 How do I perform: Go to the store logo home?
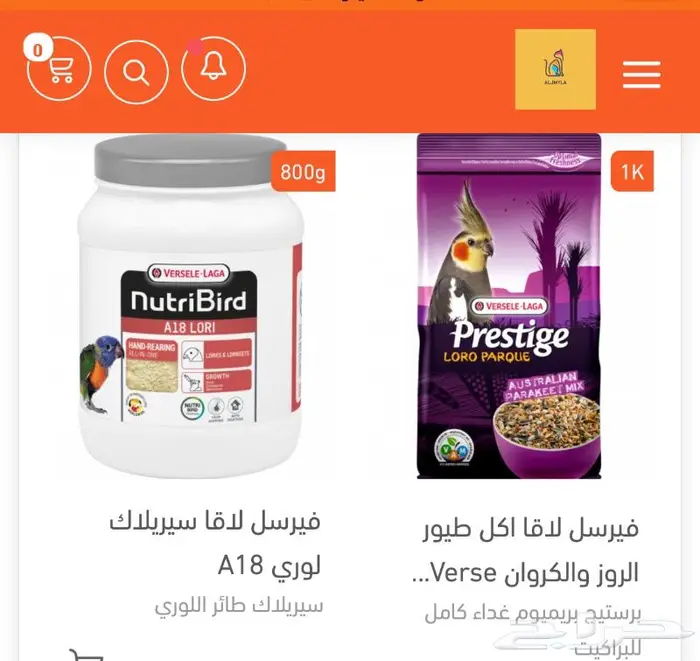[555, 69]
